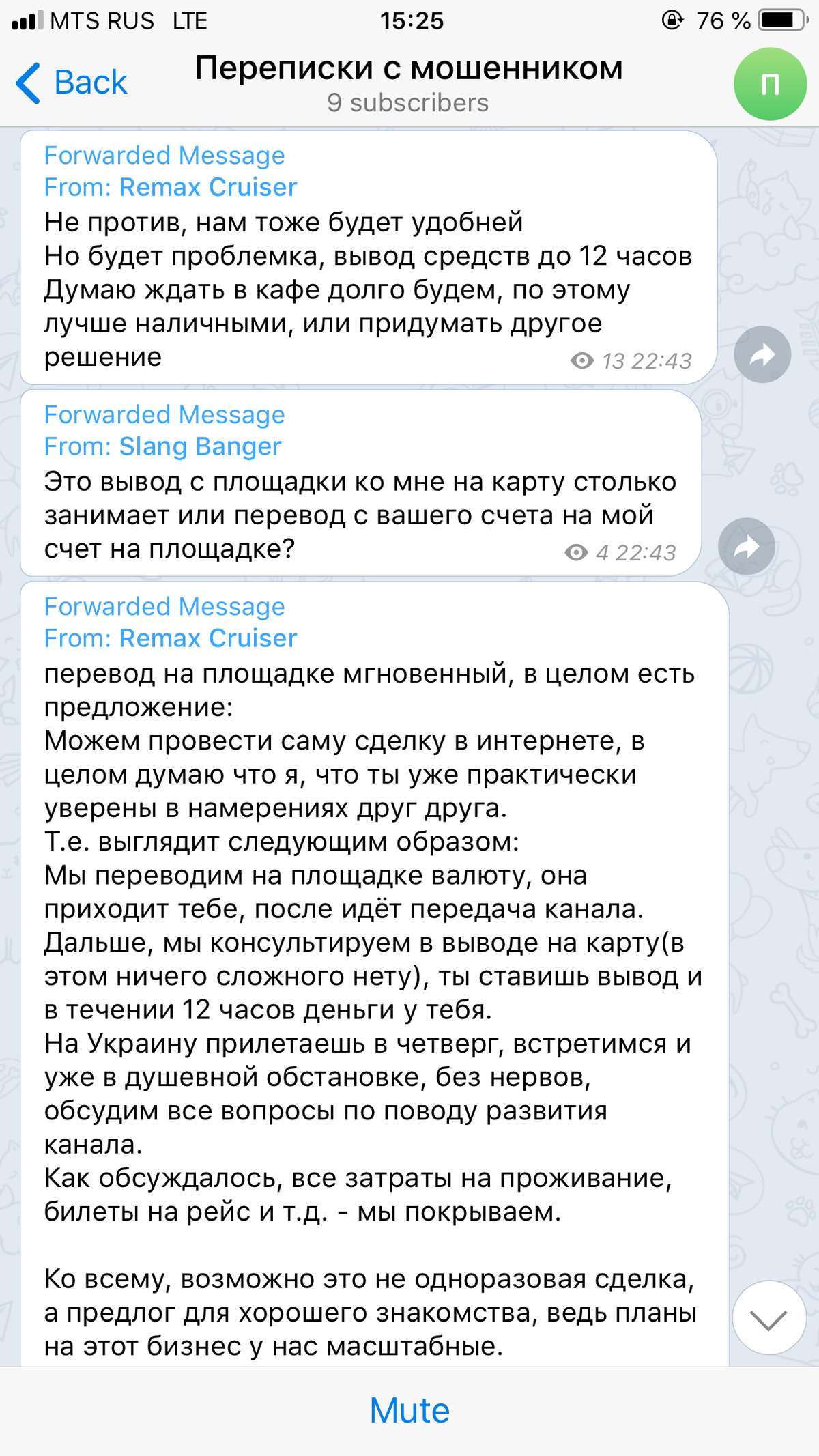Mute this channel

click(409, 1410)
